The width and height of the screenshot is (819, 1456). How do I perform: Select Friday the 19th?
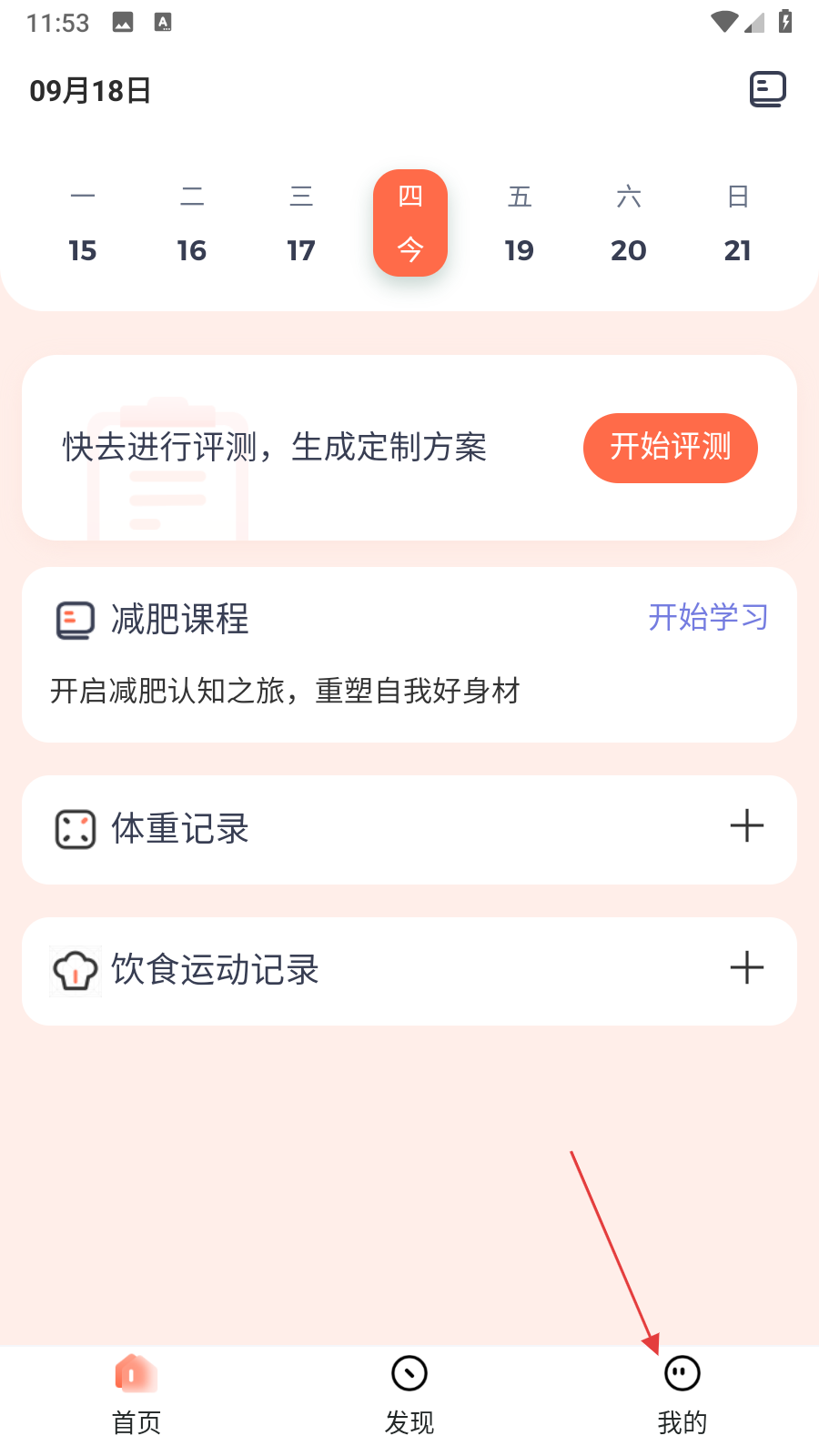pyautogui.click(x=520, y=225)
